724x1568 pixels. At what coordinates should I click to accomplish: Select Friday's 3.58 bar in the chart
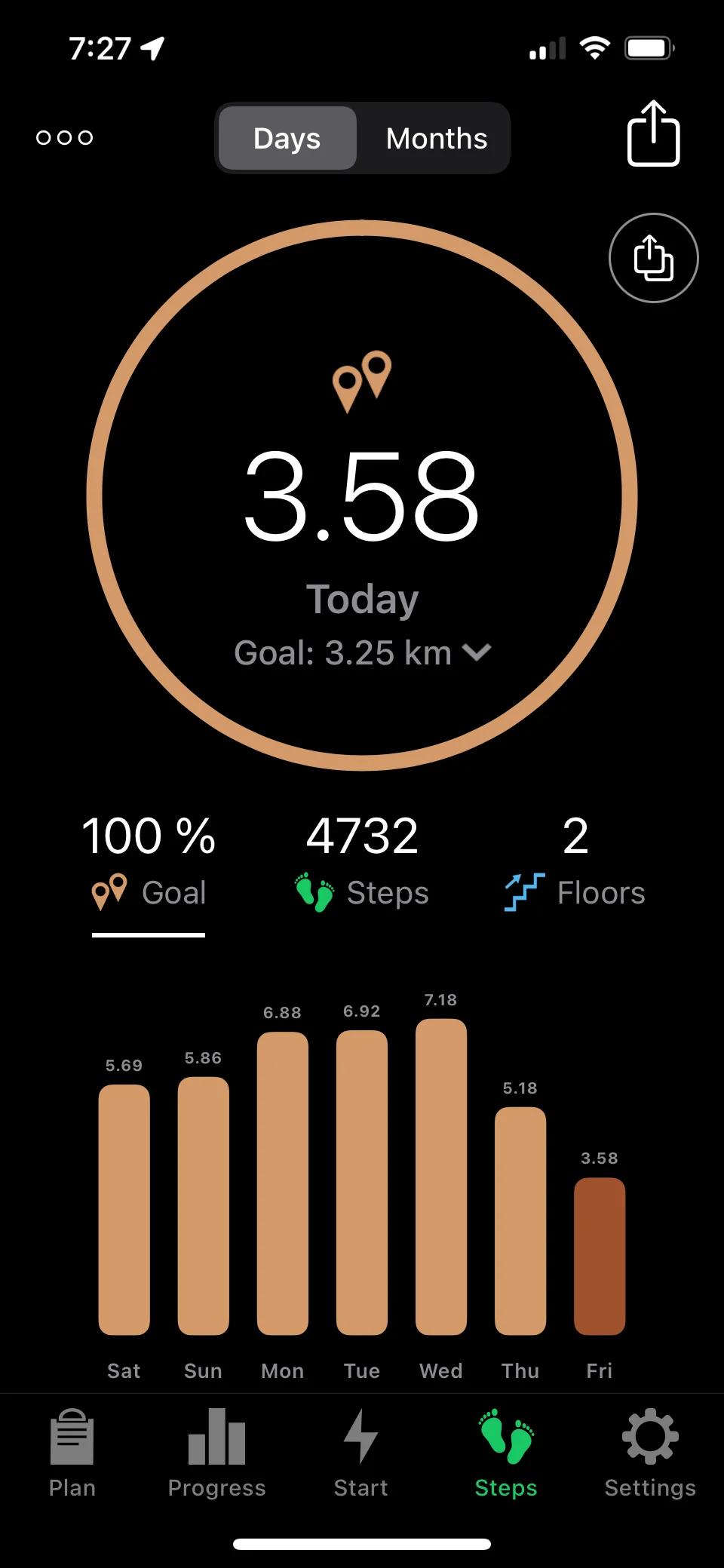[x=600, y=1256]
